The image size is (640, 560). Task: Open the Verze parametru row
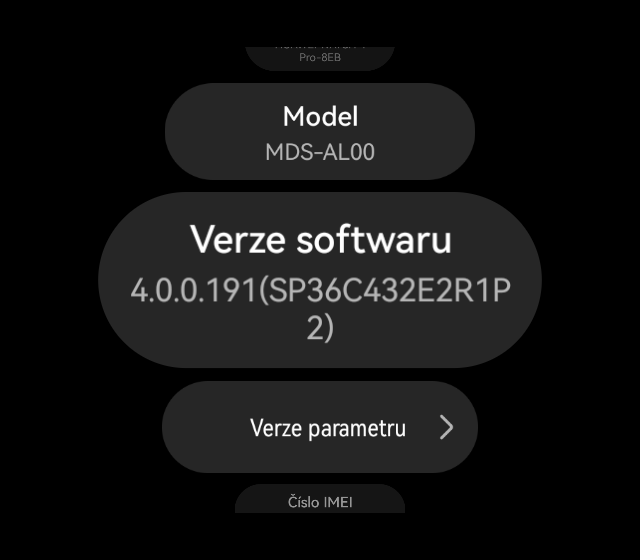click(x=320, y=428)
